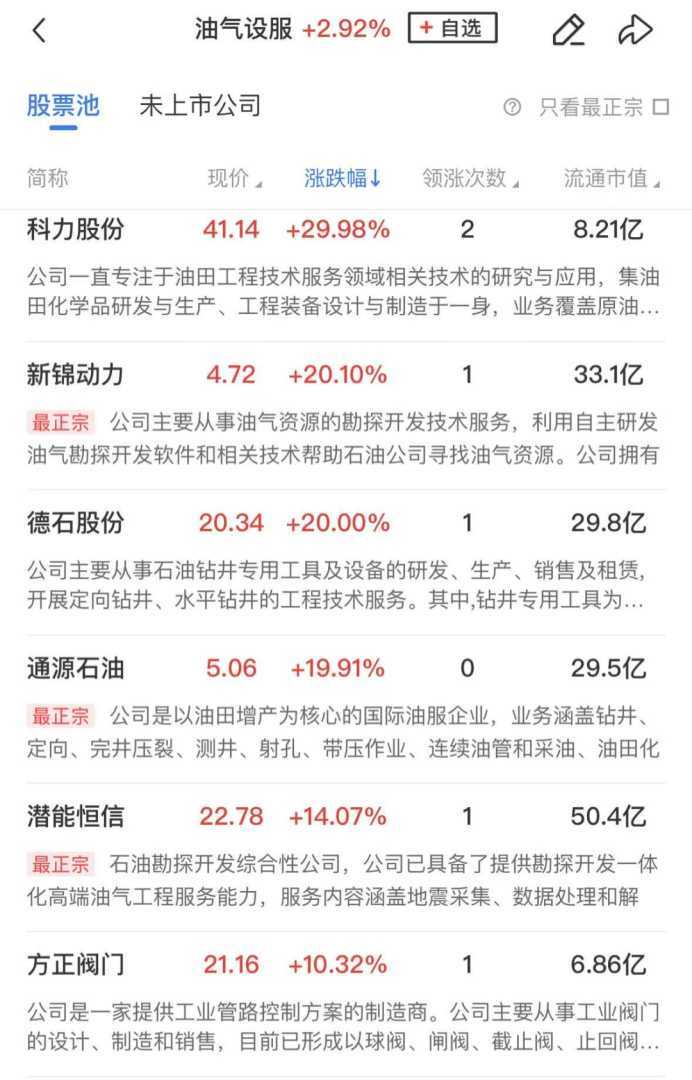Toggle sorting by 涨跌幅

tap(343, 179)
